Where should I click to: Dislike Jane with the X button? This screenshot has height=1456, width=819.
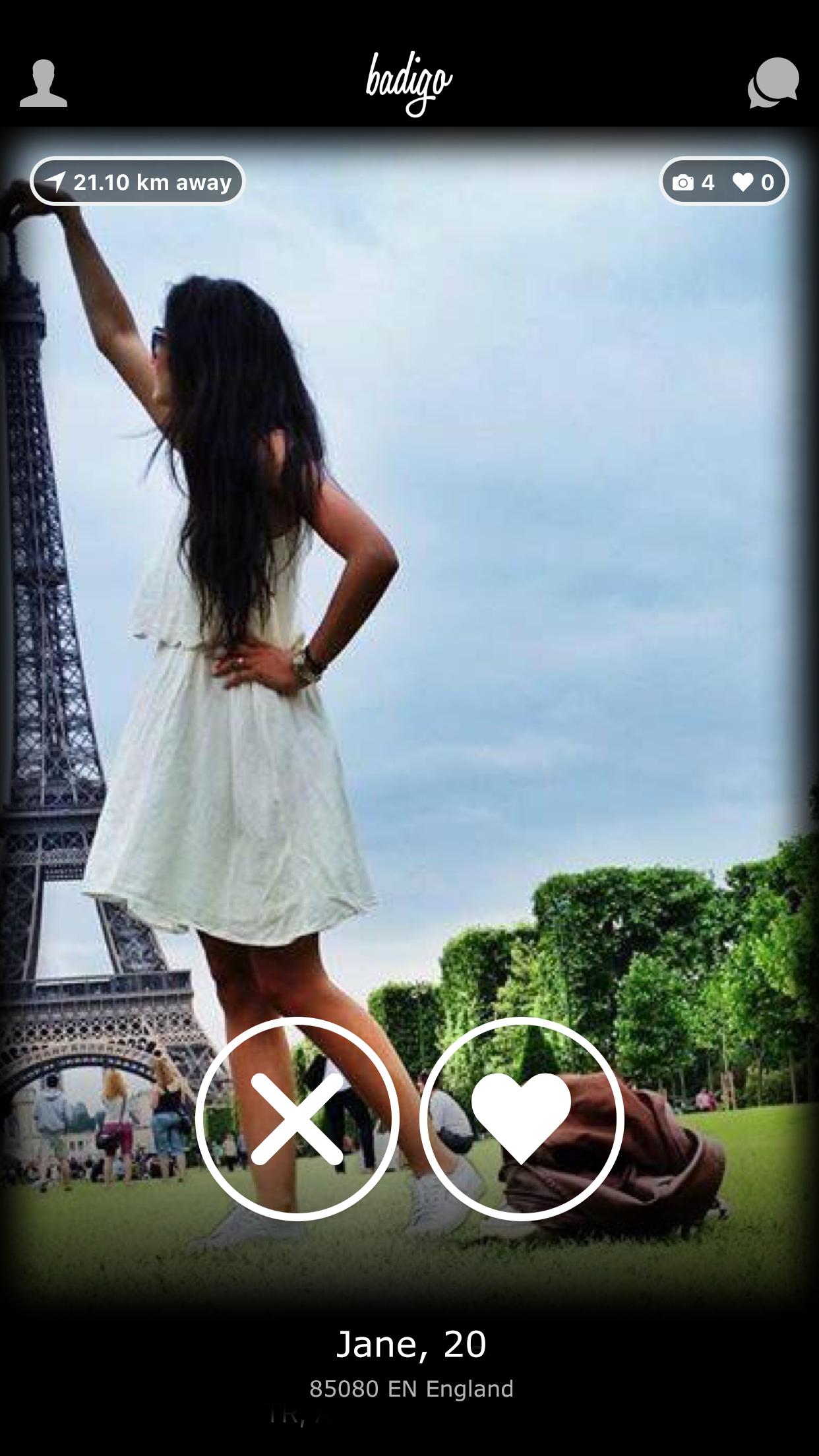(x=297, y=1118)
